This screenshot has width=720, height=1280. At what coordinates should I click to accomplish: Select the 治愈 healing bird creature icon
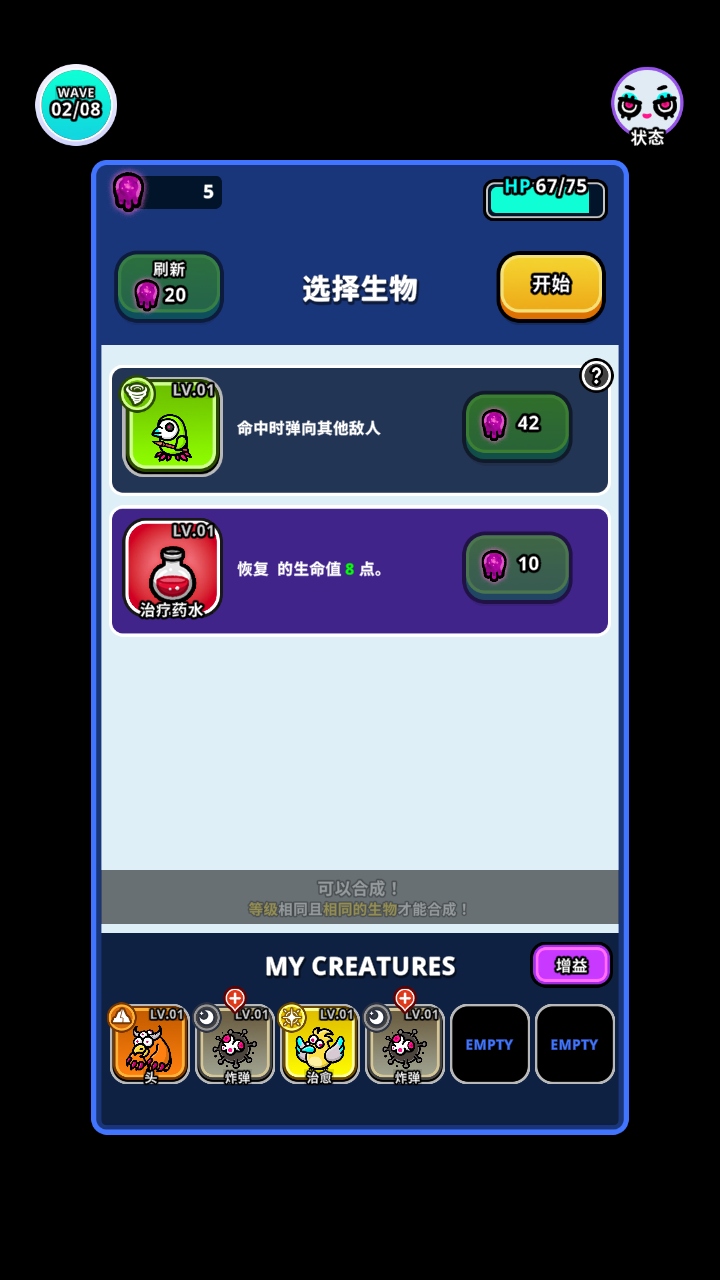coord(319,1045)
